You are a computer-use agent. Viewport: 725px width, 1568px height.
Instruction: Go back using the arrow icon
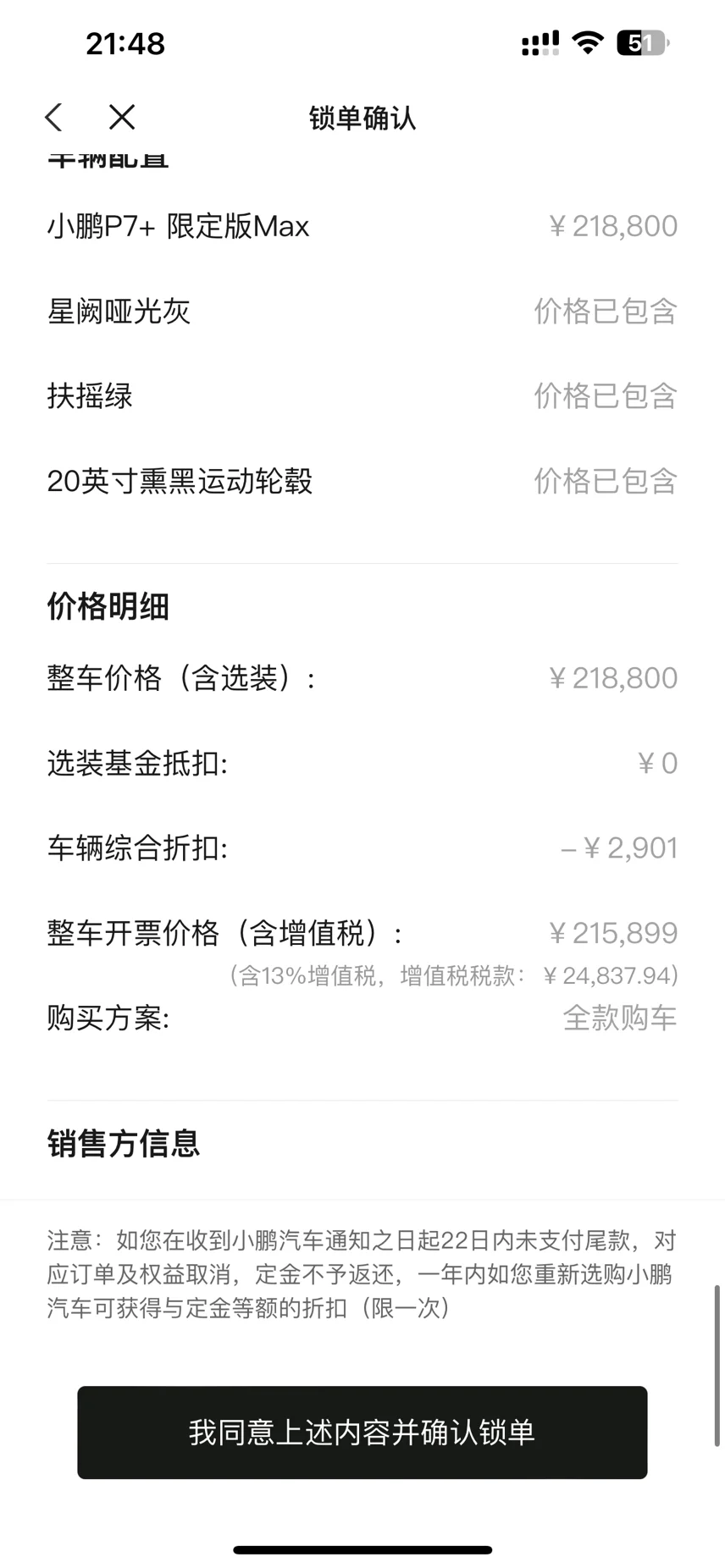(54, 118)
